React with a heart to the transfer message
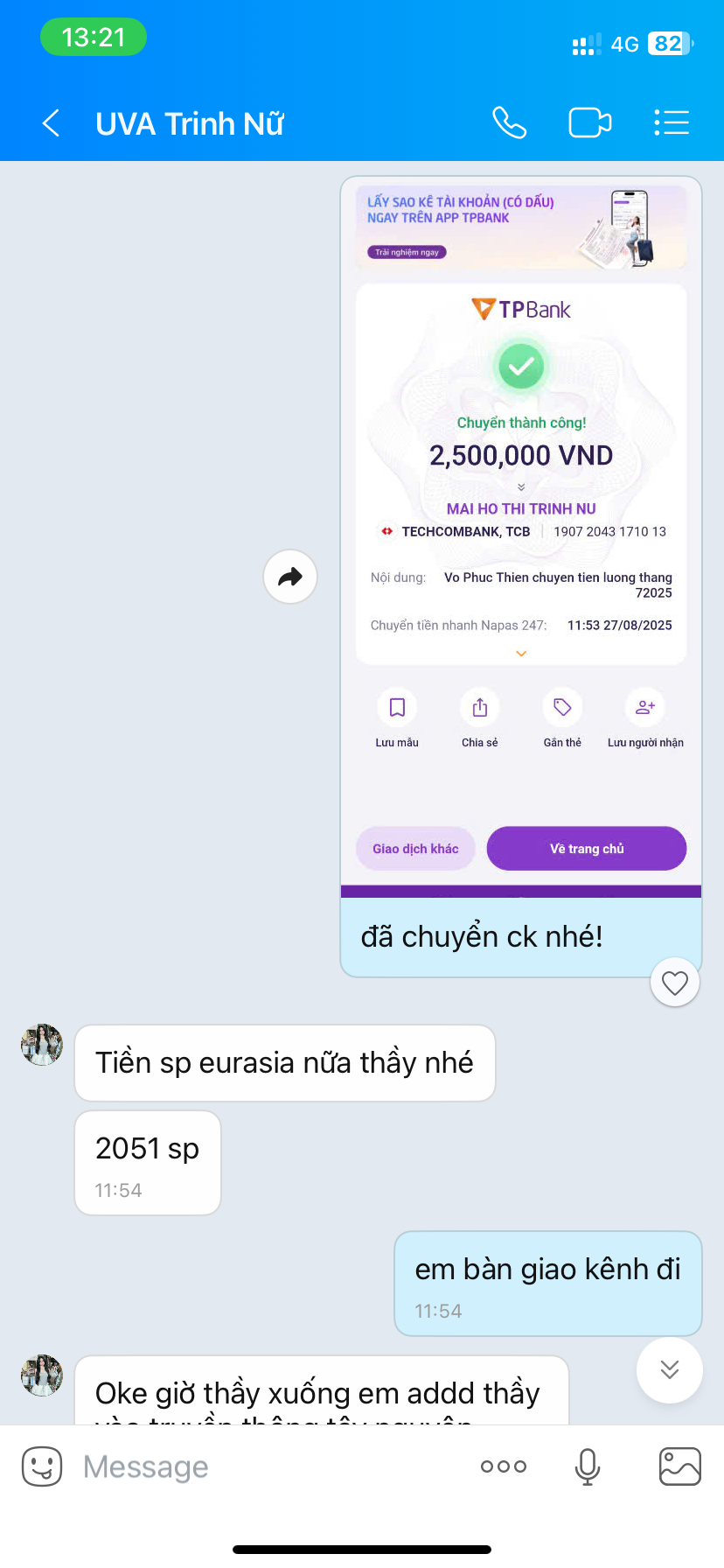724x1568 pixels. 675,983
